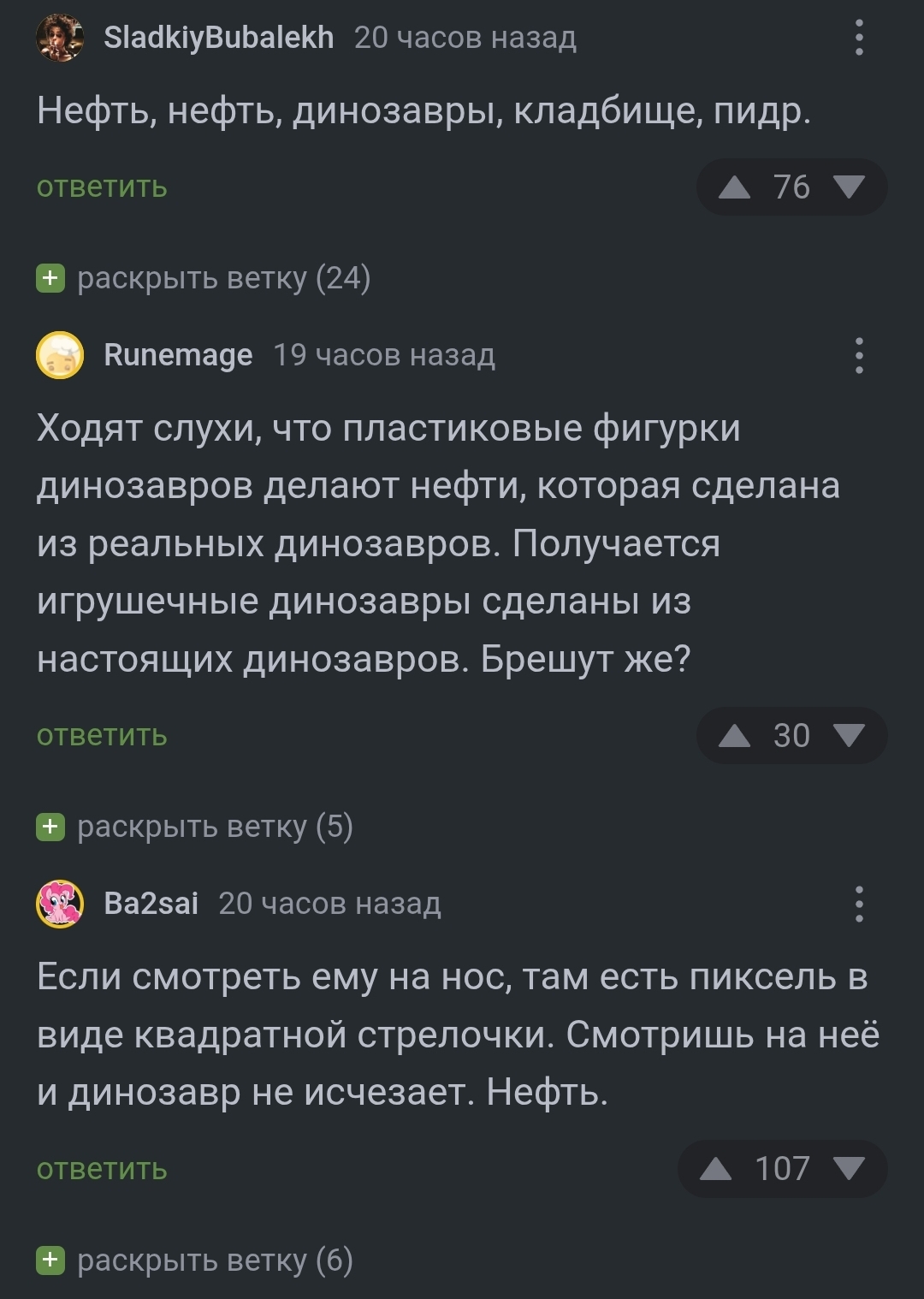Open Runemage's profile
924x1299 pixels.
tap(178, 355)
